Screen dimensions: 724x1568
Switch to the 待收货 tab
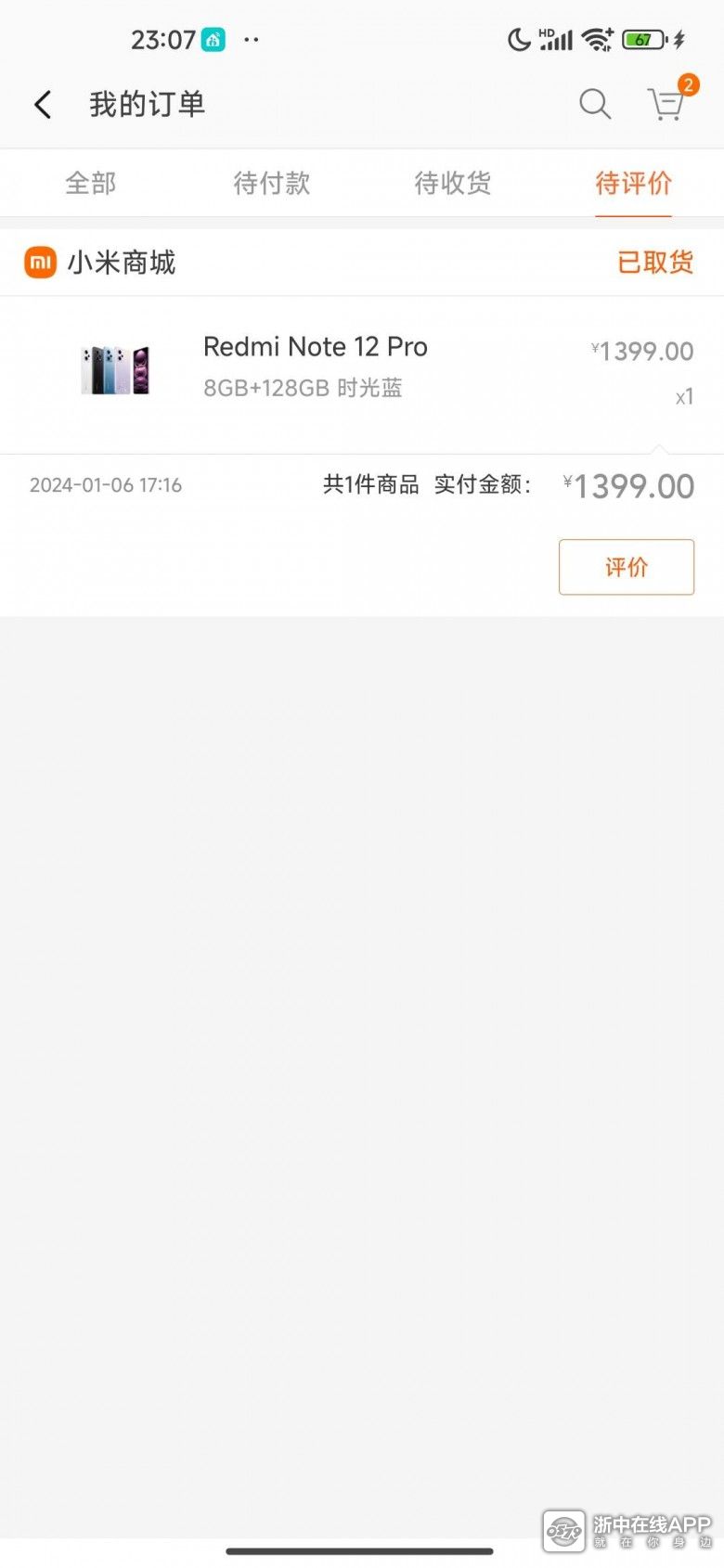pyautogui.click(x=453, y=183)
